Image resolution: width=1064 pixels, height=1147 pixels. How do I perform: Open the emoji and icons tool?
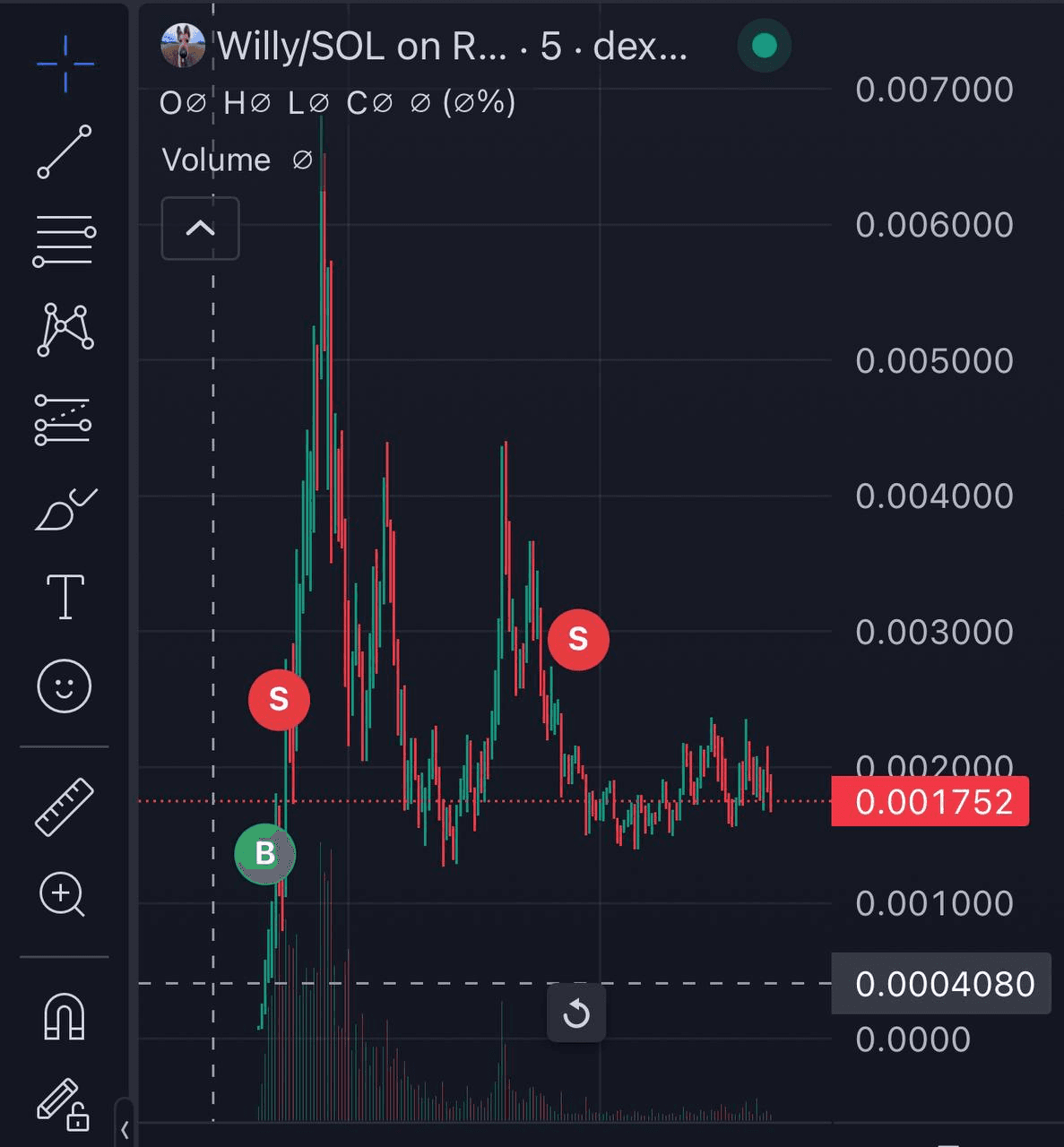point(65,686)
